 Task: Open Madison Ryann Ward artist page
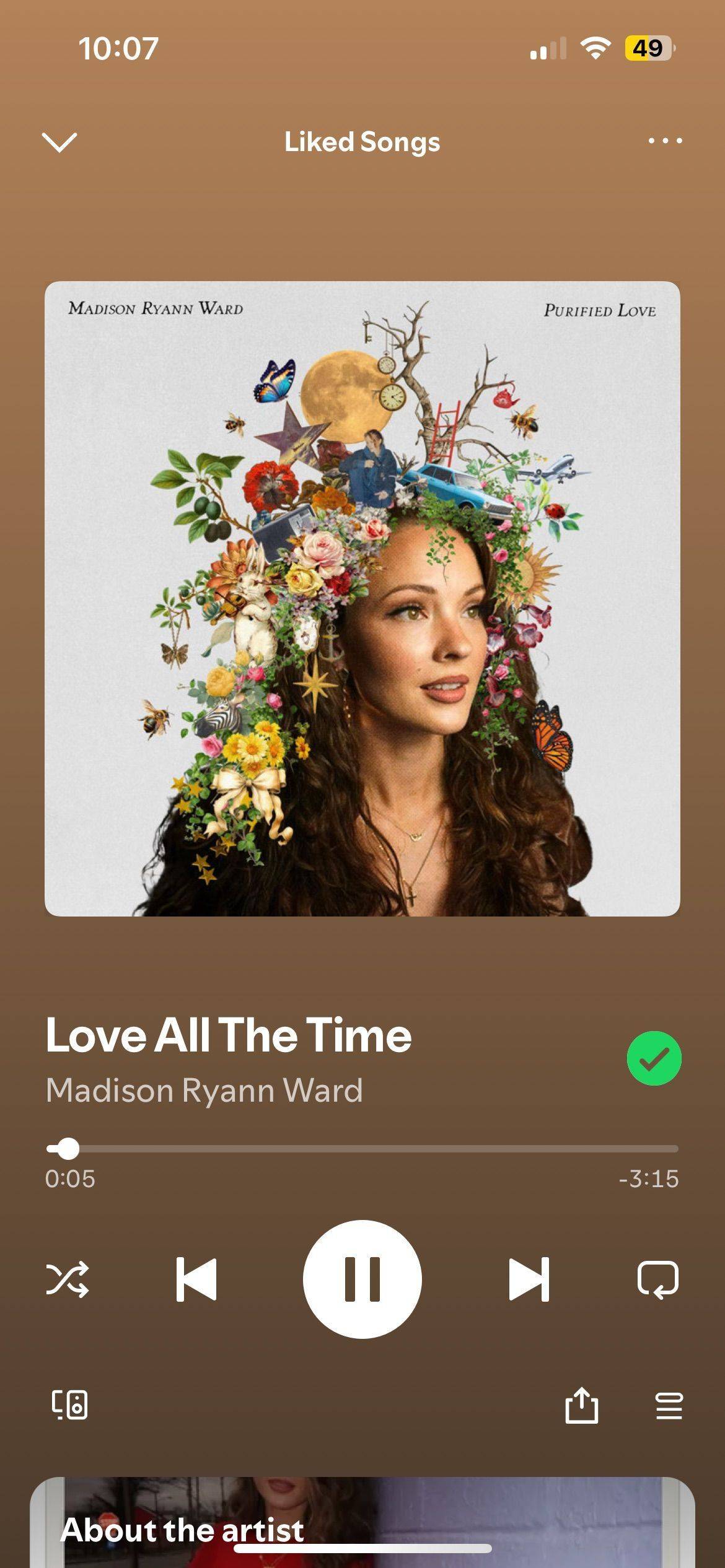(204, 1091)
